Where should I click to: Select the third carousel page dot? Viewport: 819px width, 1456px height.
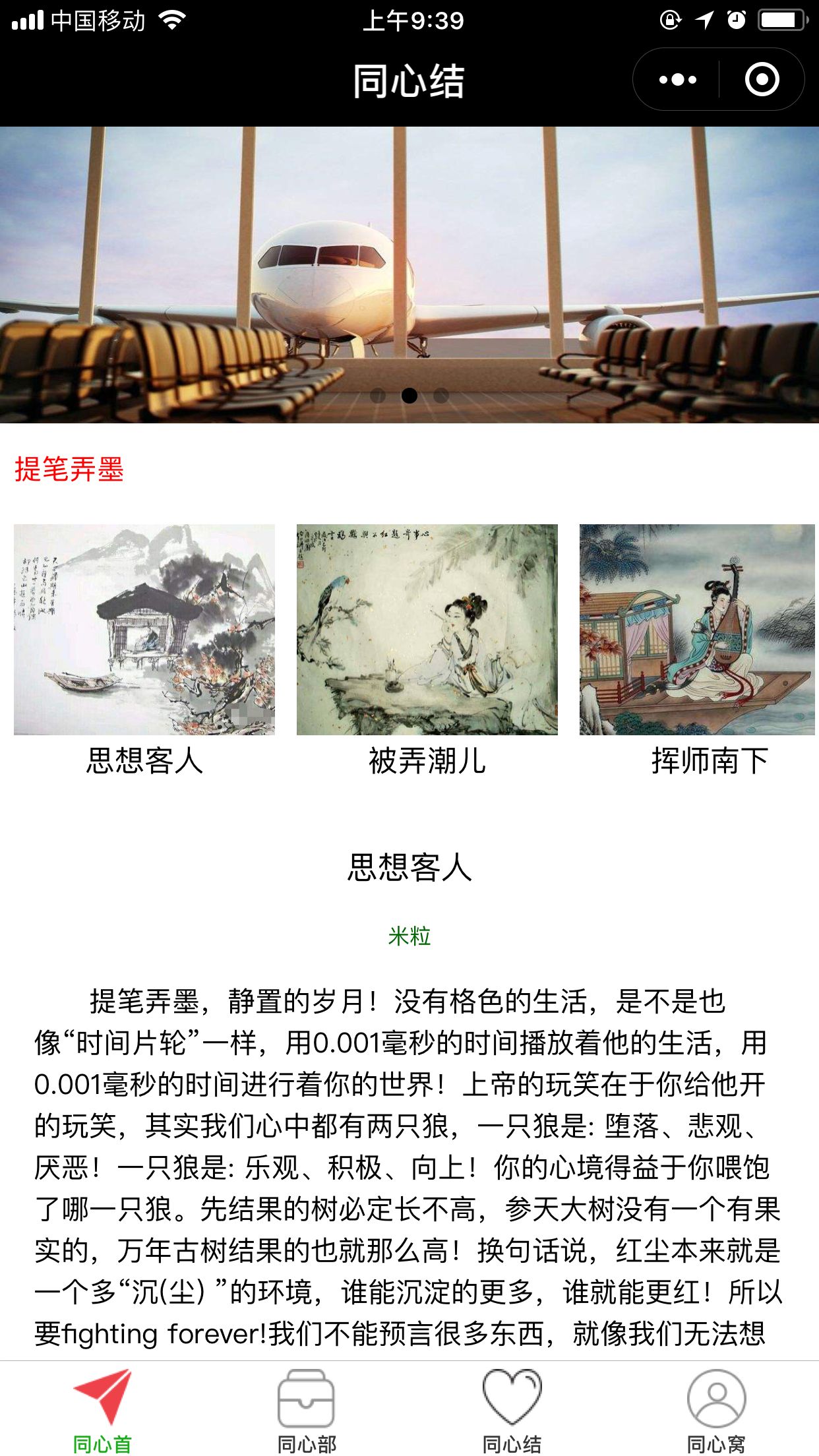pyautogui.click(x=441, y=396)
